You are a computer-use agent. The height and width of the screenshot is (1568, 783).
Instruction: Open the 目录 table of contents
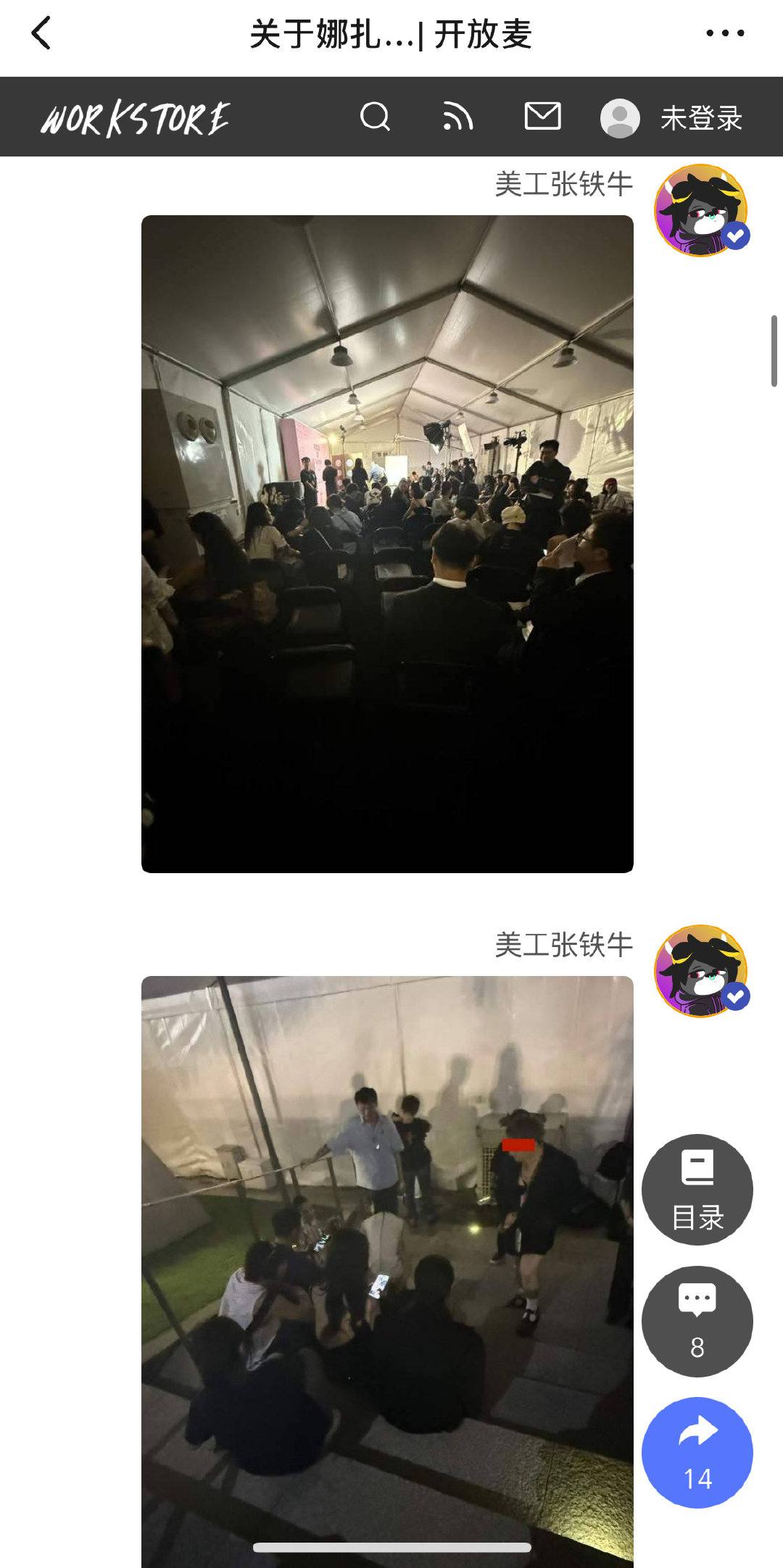coord(697,1189)
